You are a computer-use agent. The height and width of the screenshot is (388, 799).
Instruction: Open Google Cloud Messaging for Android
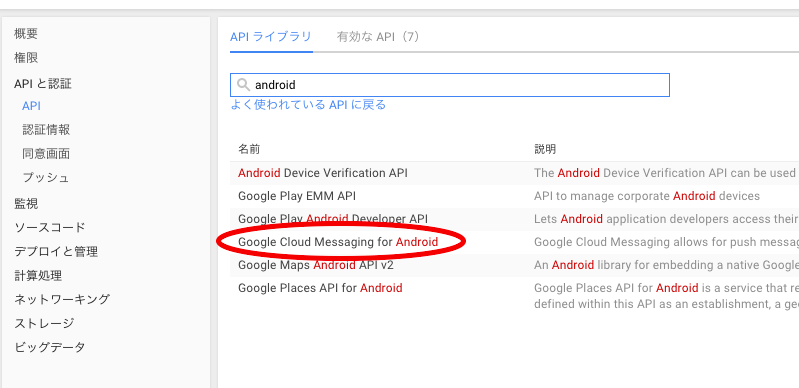tap(338, 242)
